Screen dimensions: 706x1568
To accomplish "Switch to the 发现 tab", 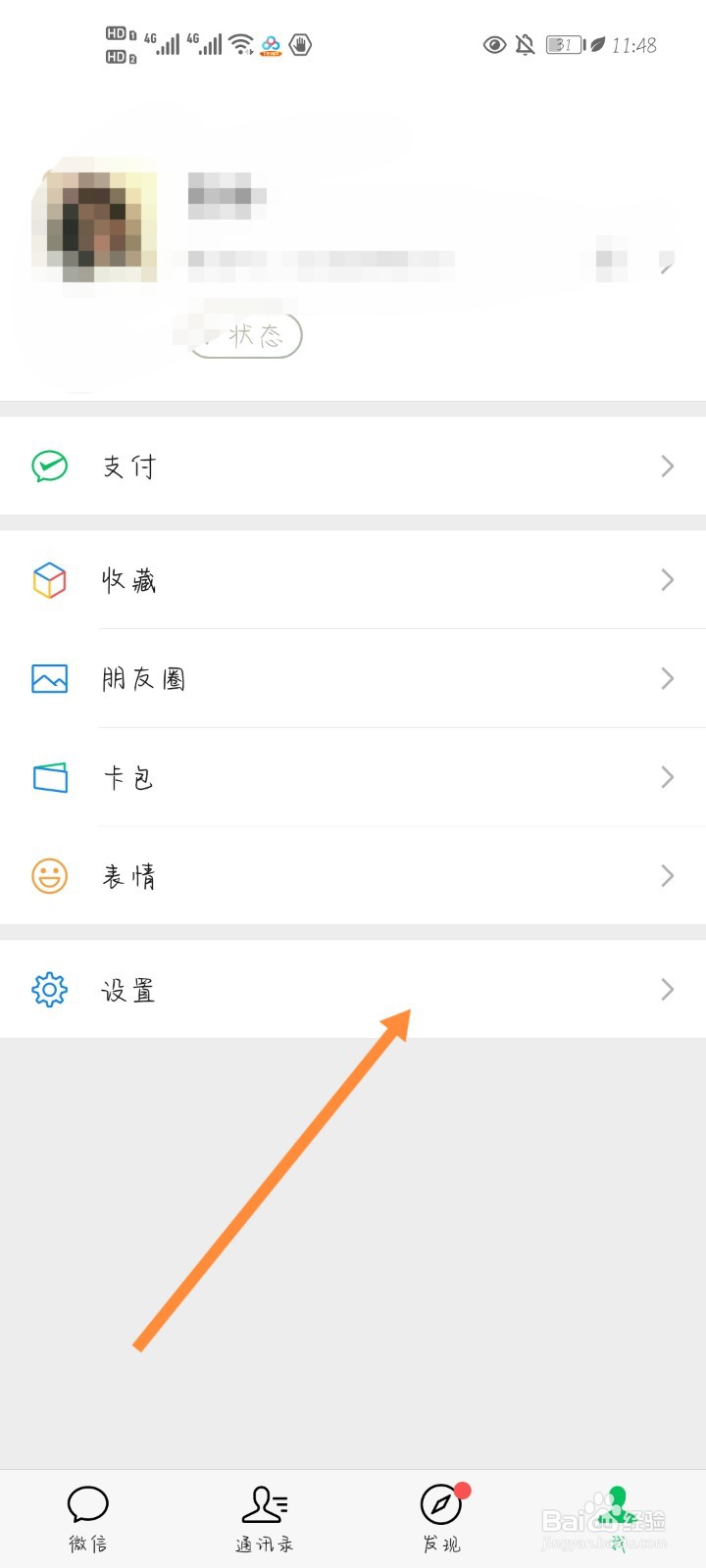I will pyautogui.click(x=439, y=1519).
